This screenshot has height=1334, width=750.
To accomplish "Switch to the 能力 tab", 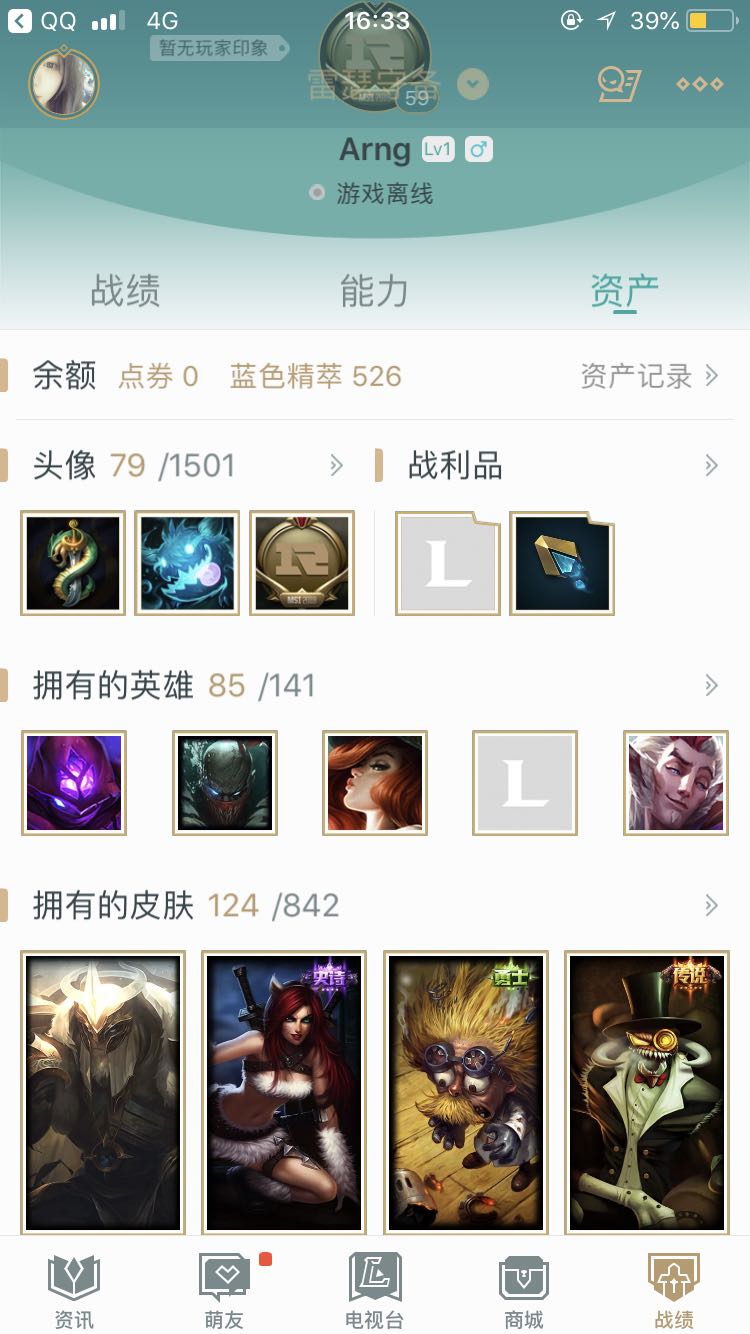I will pyautogui.click(x=374, y=291).
